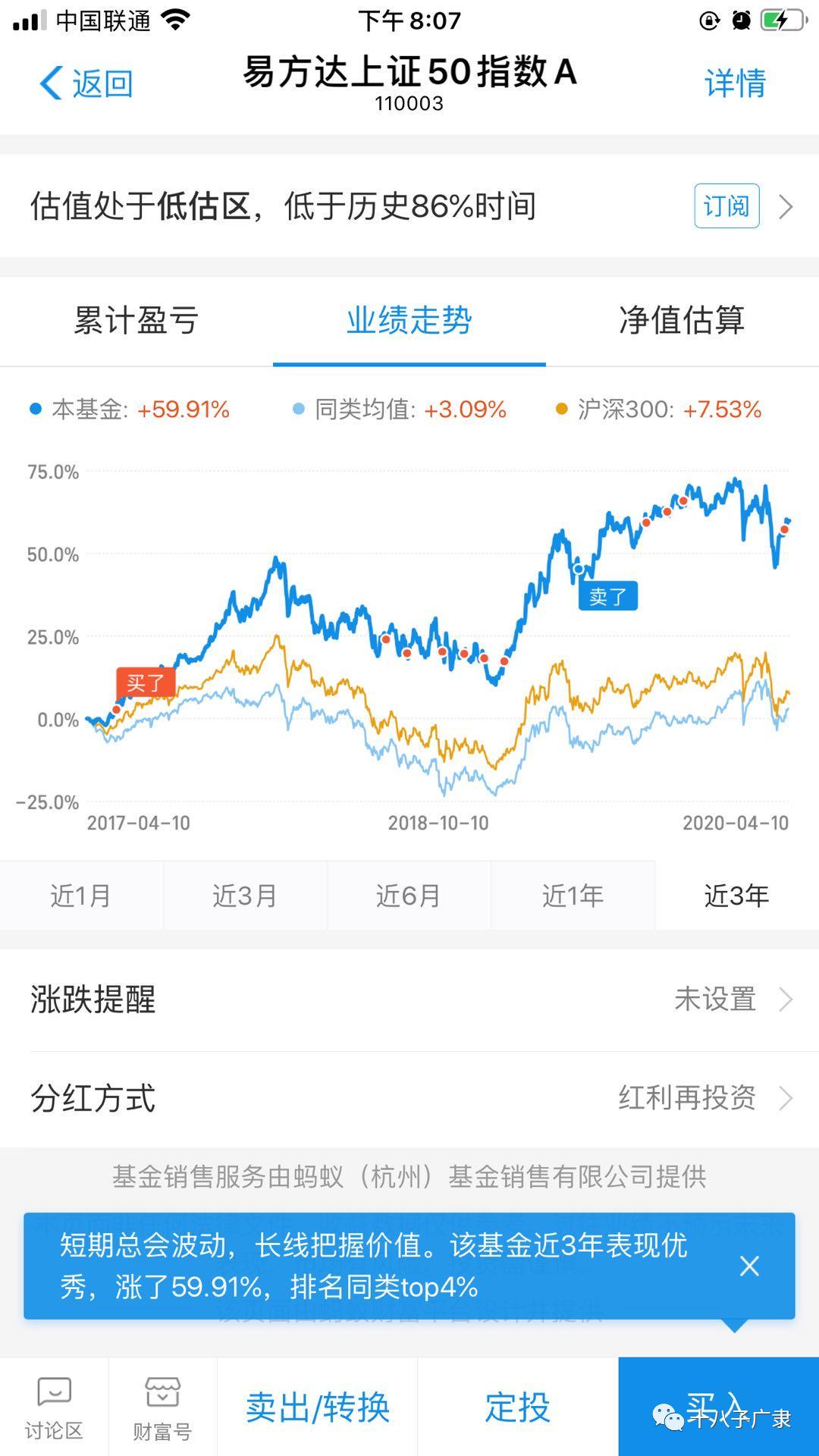Screen dimensions: 819x1456
Task: Select the 本基金 legend dot
Action: [33, 409]
